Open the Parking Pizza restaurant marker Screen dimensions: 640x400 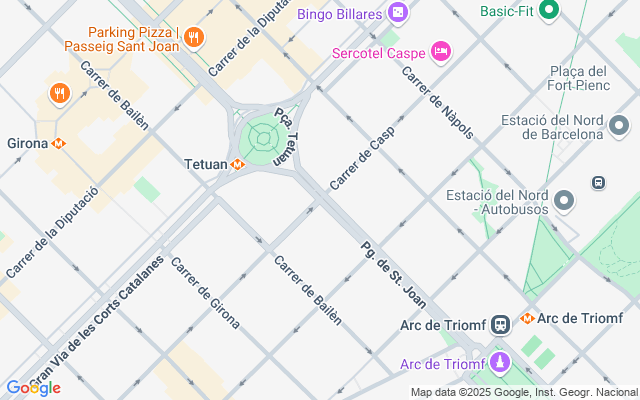pyautogui.click(x=194, y=39)
